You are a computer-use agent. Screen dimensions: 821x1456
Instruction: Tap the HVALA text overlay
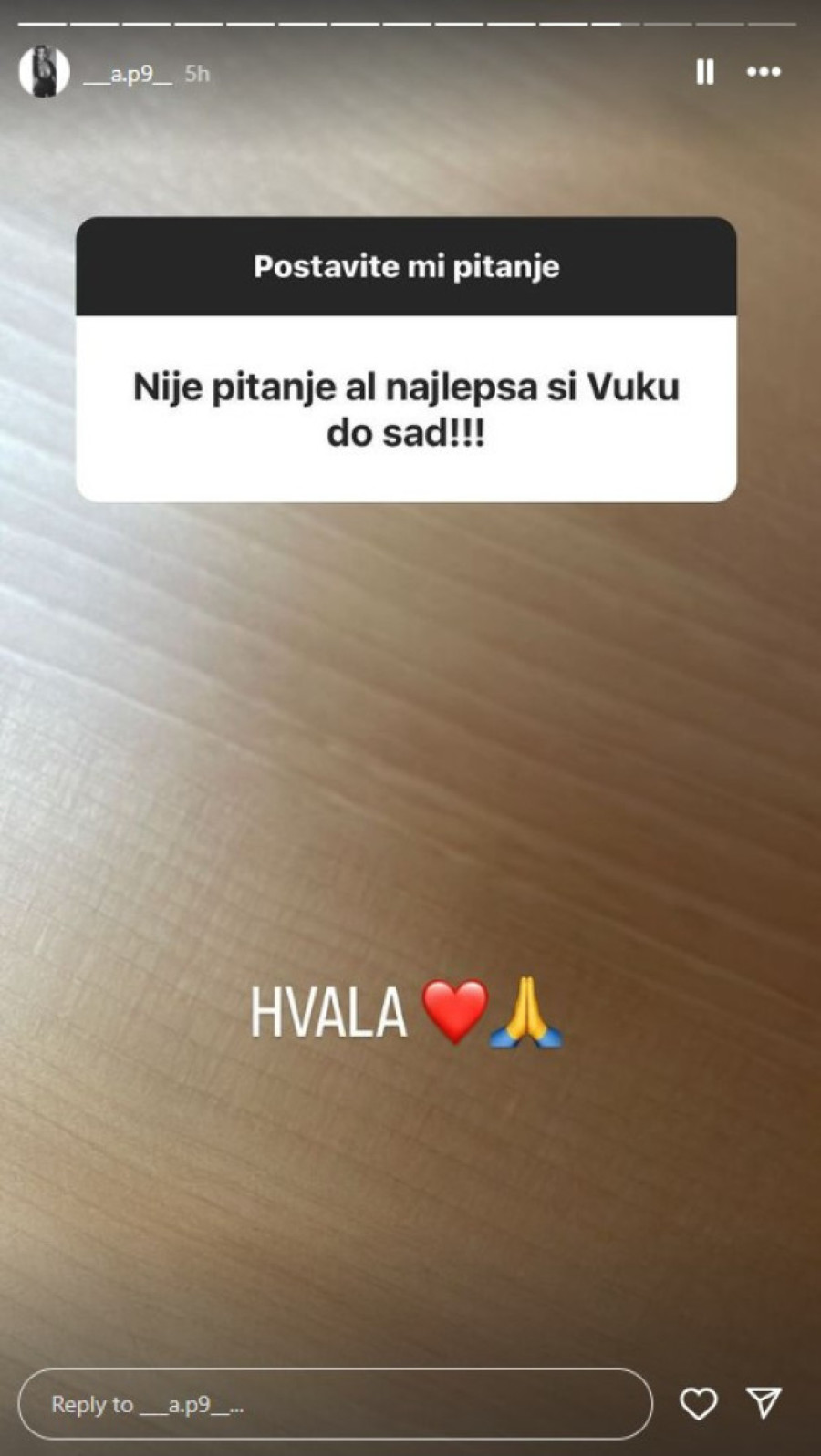pos(328,1011)
